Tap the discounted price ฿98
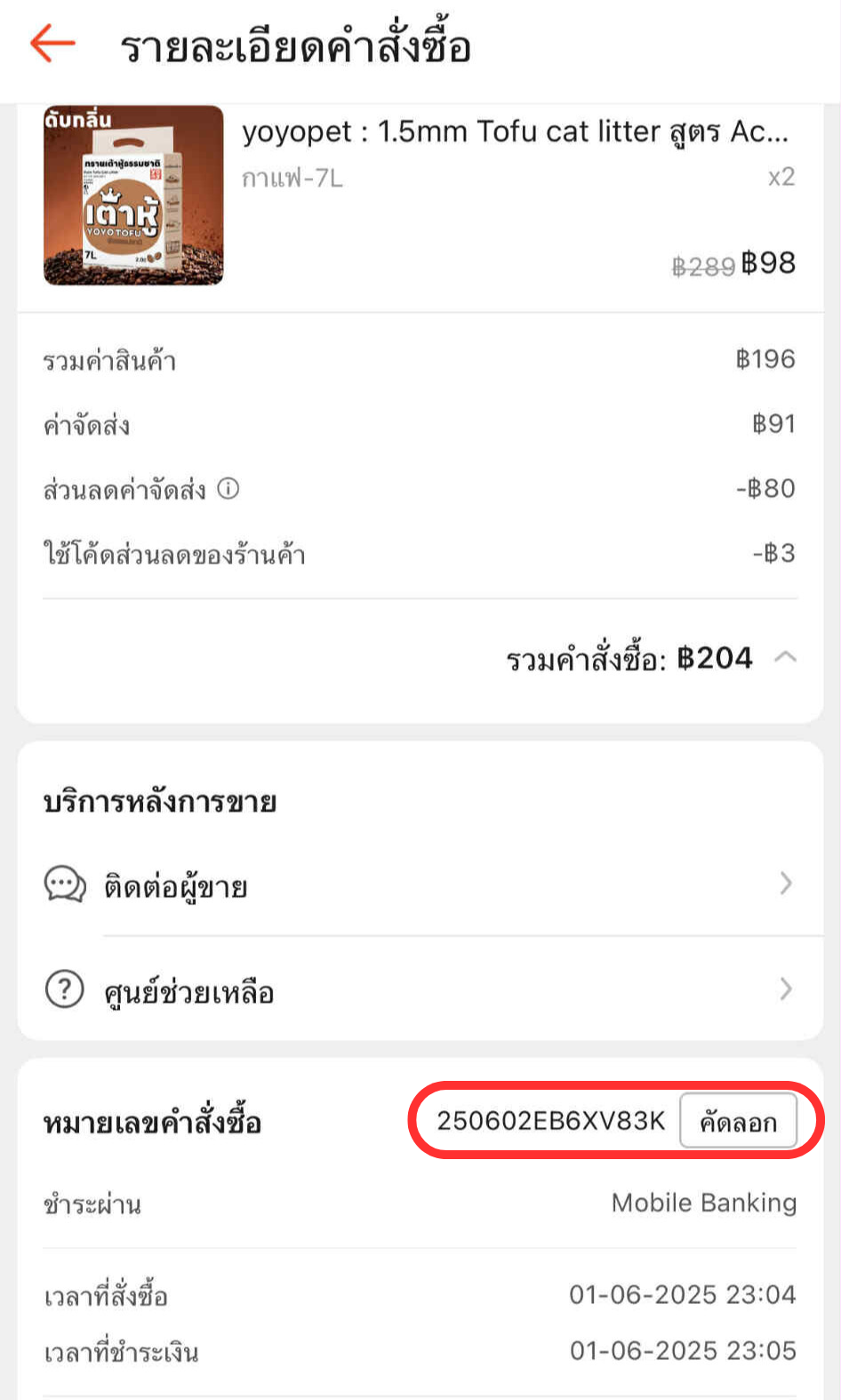 [x=767, y=263]
